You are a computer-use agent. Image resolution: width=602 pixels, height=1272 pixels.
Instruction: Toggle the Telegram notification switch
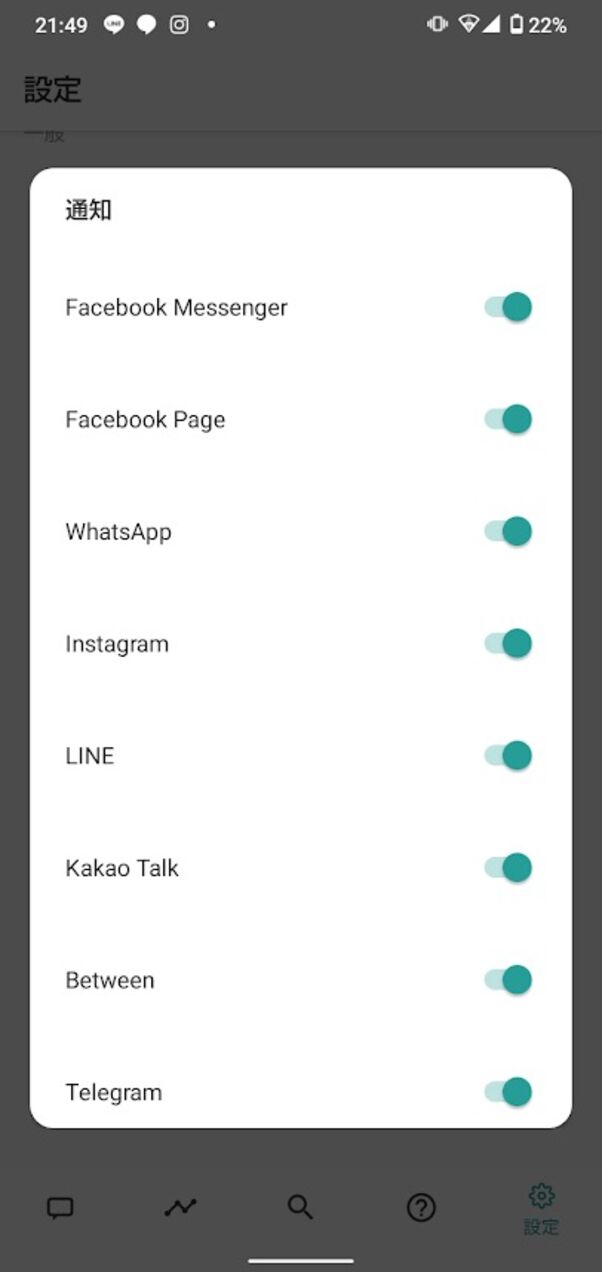point(508,1091)
